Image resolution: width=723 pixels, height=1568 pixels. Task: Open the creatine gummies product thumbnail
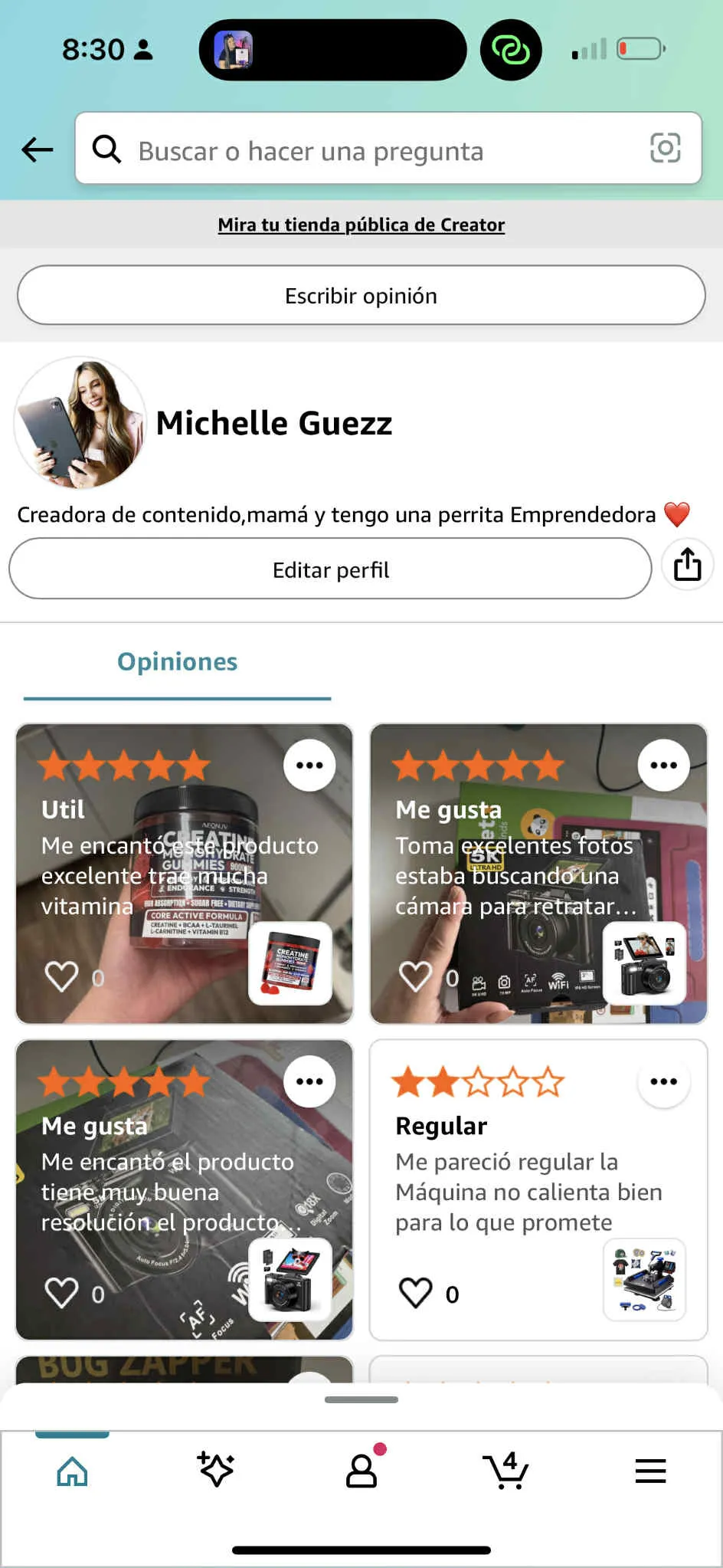[x=290, y=963]
